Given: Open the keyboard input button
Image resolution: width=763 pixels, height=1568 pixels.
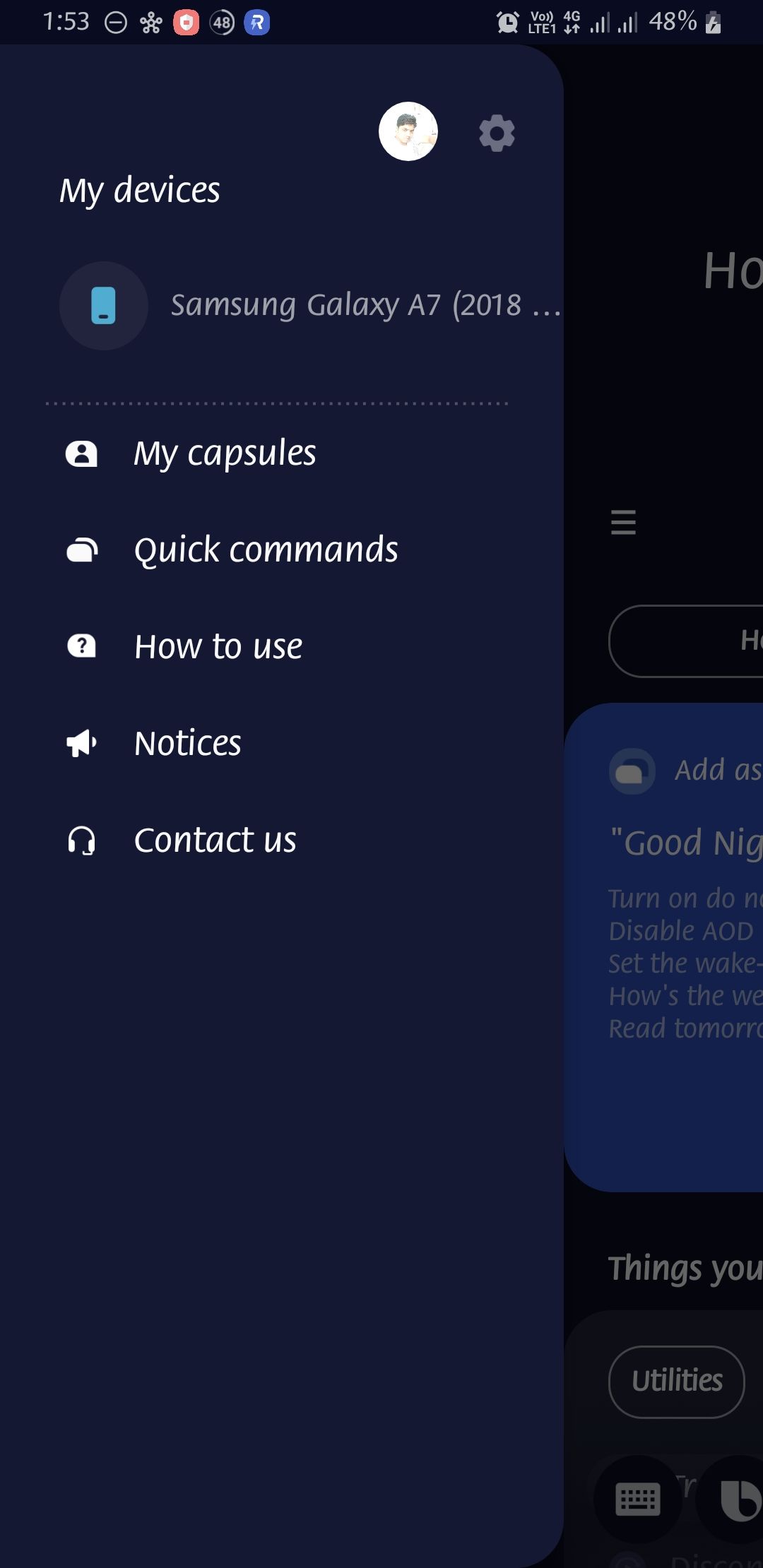Looking at the screenshot, I should [x=638, y=1499].
